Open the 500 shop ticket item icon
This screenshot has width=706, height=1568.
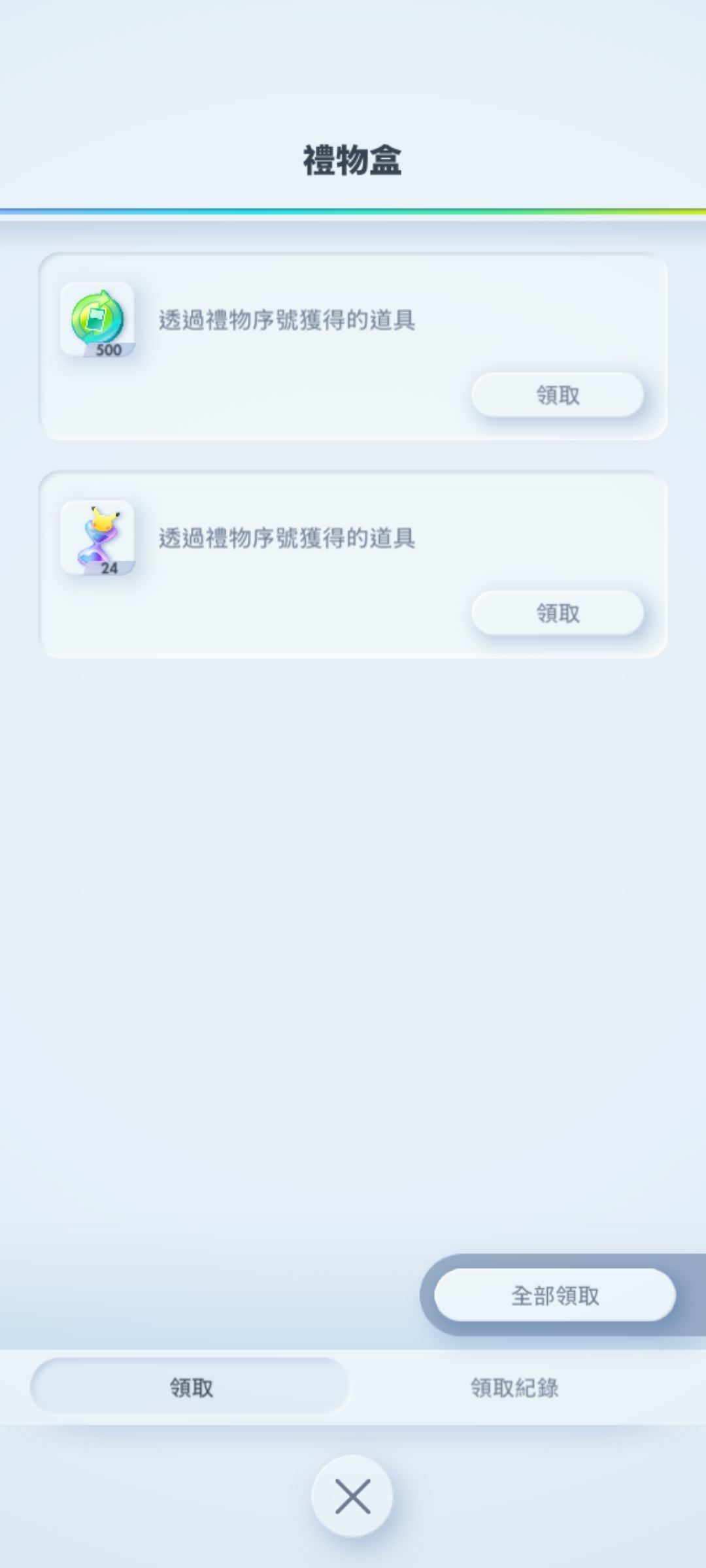click(98, 320)
